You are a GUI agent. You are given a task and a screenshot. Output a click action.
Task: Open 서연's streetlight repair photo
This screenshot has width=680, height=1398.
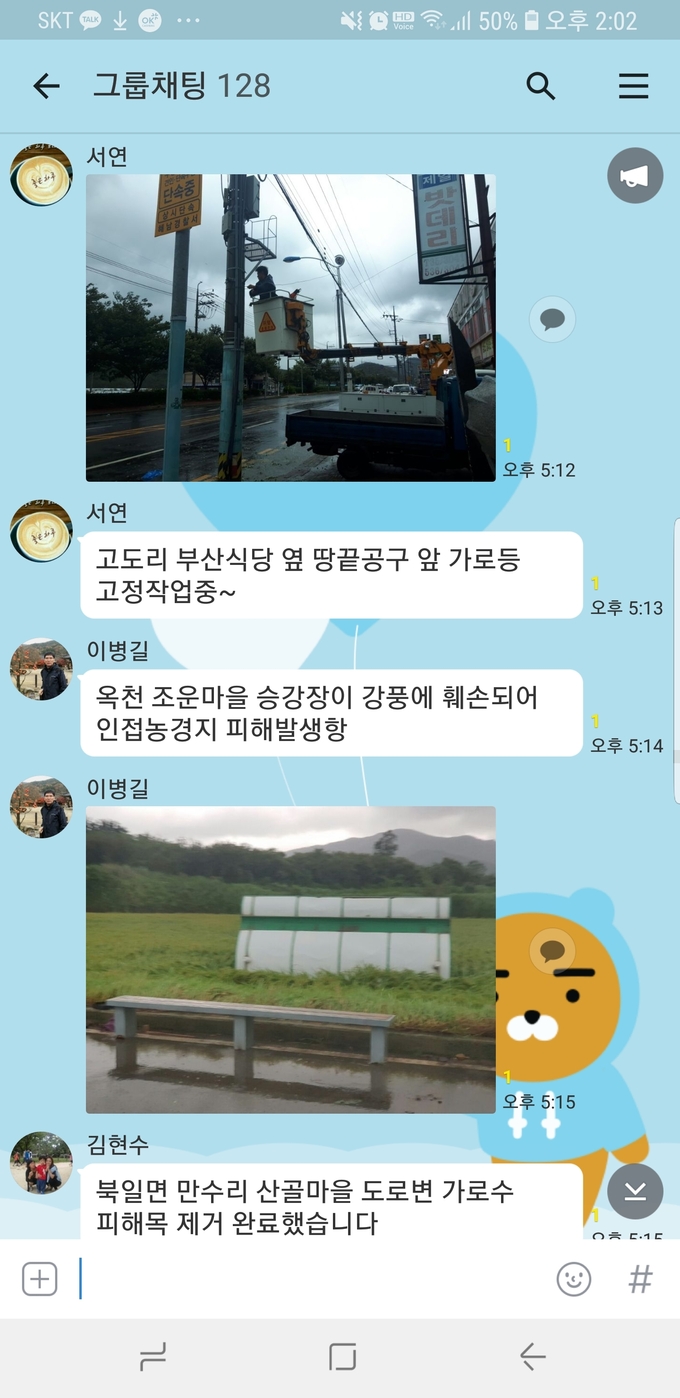[290, 327]
